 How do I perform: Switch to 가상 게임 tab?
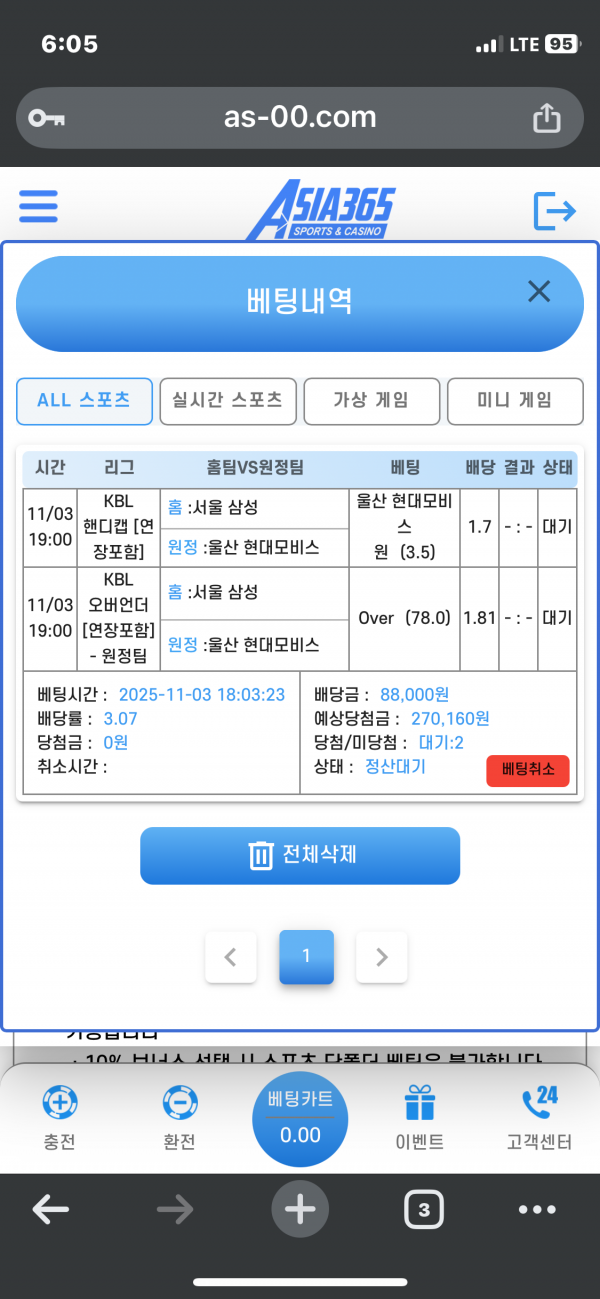pyautogui.click(x=371, y=401)
